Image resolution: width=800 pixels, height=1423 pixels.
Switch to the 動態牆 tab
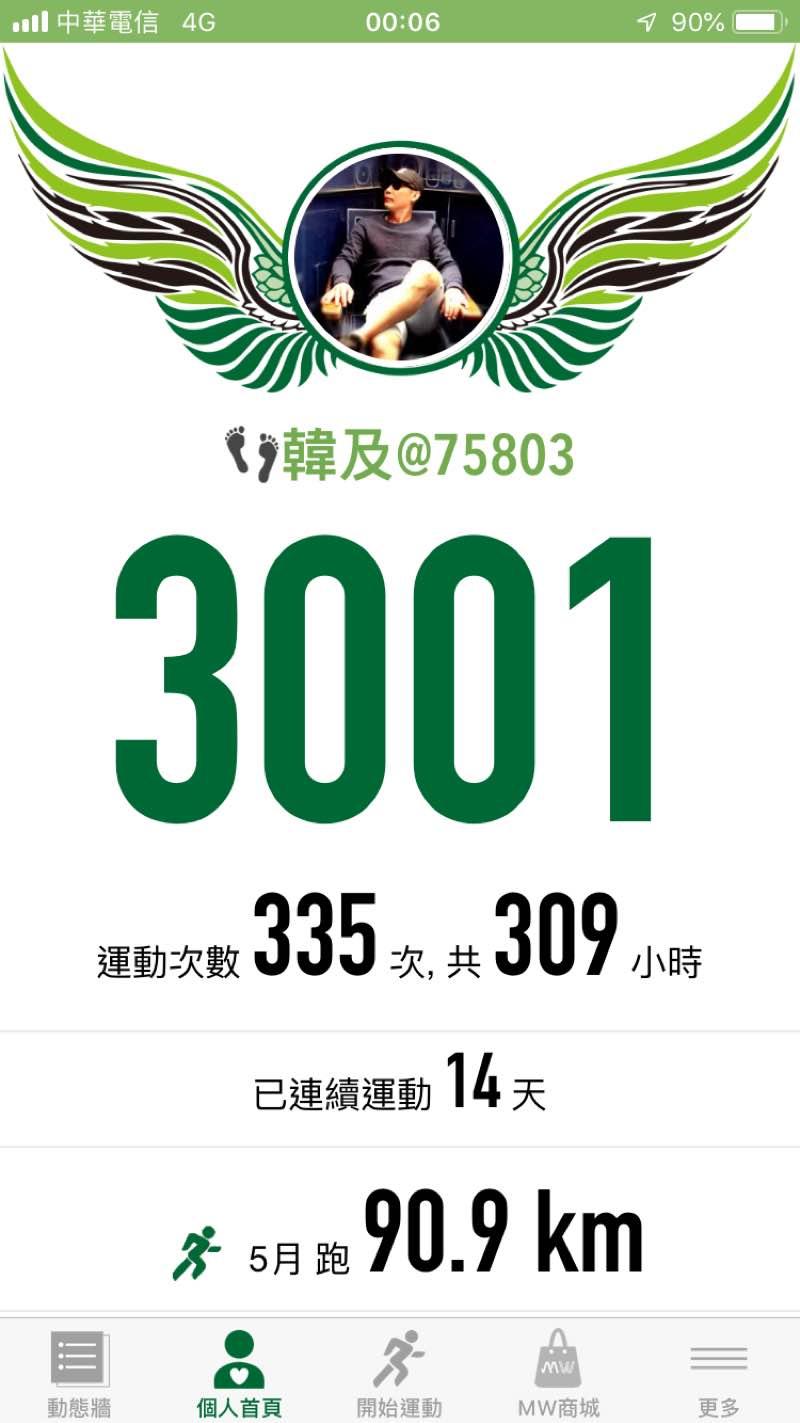tap(80, 1372)
